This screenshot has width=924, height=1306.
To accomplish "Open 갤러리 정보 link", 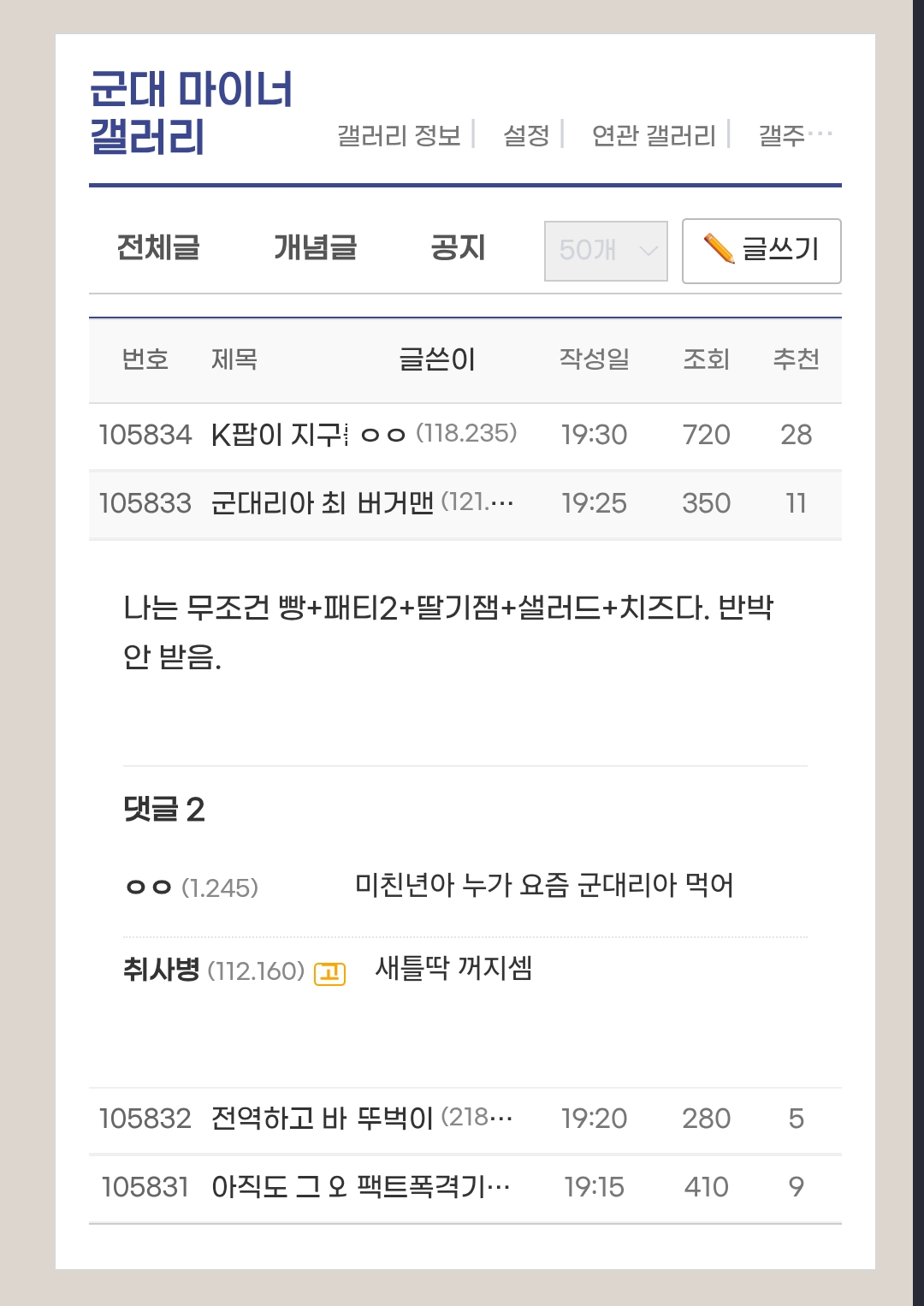I will point(399,135).
